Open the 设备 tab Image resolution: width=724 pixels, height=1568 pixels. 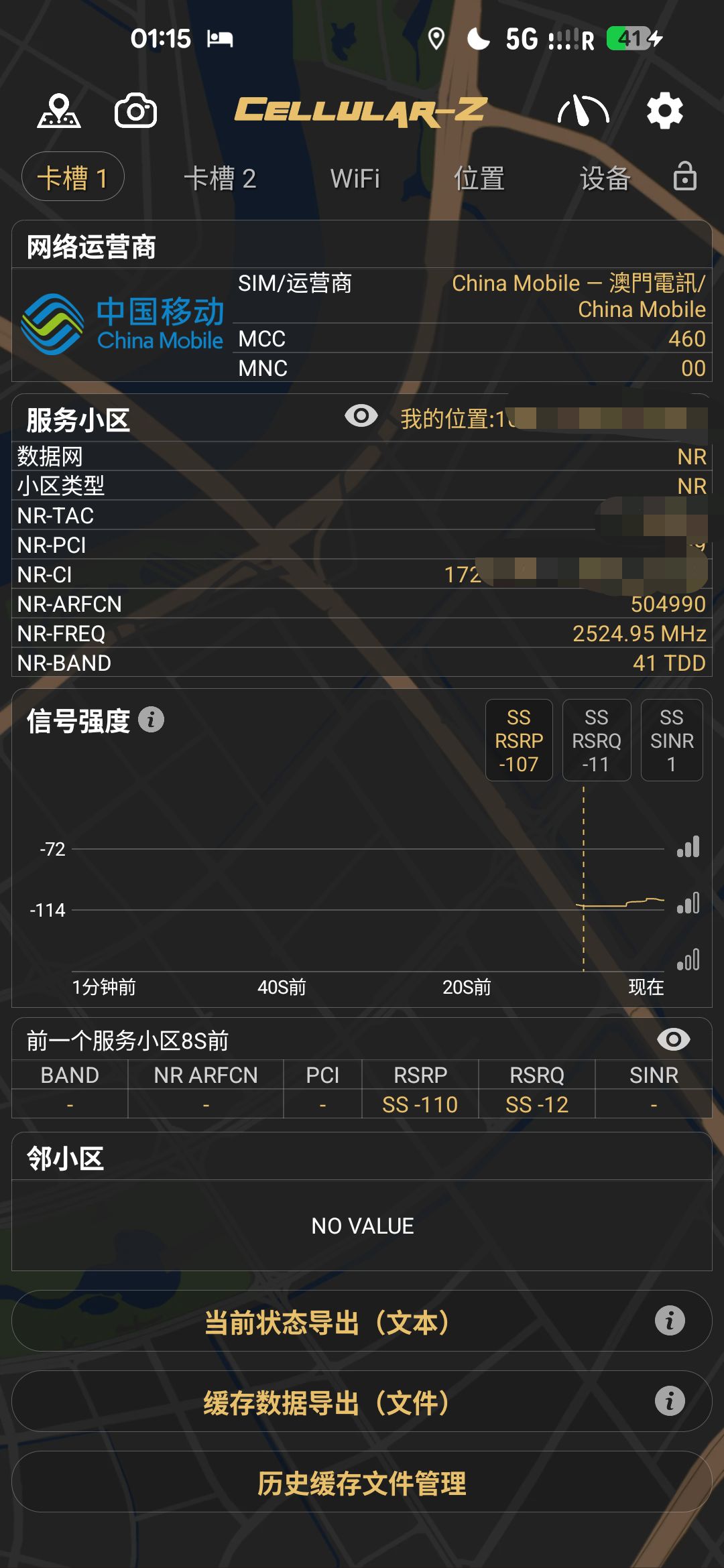tap(605, 179)
